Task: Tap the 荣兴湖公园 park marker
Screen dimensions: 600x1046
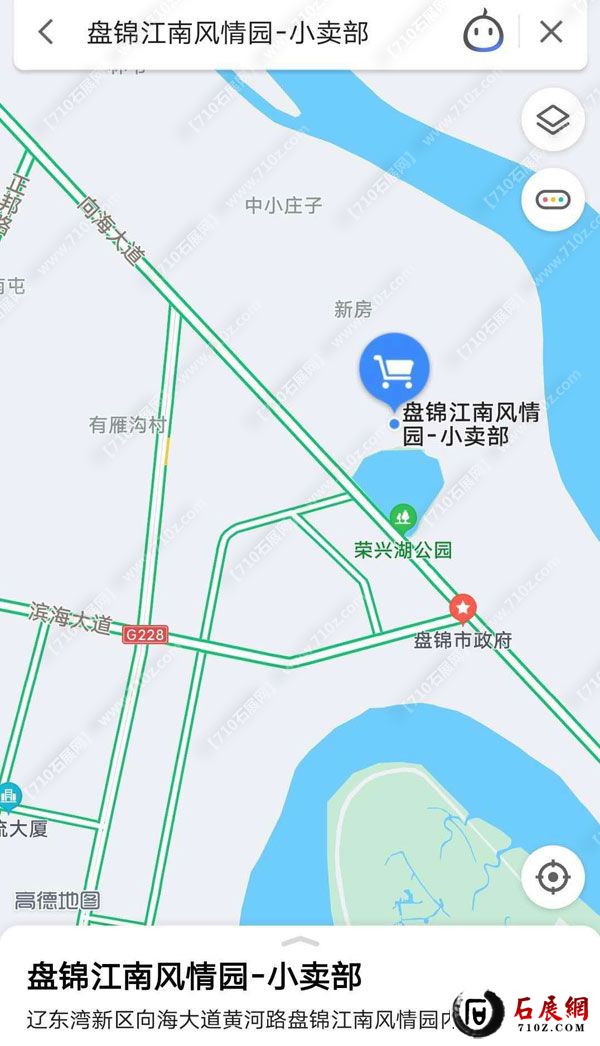Action: [403, 518]
